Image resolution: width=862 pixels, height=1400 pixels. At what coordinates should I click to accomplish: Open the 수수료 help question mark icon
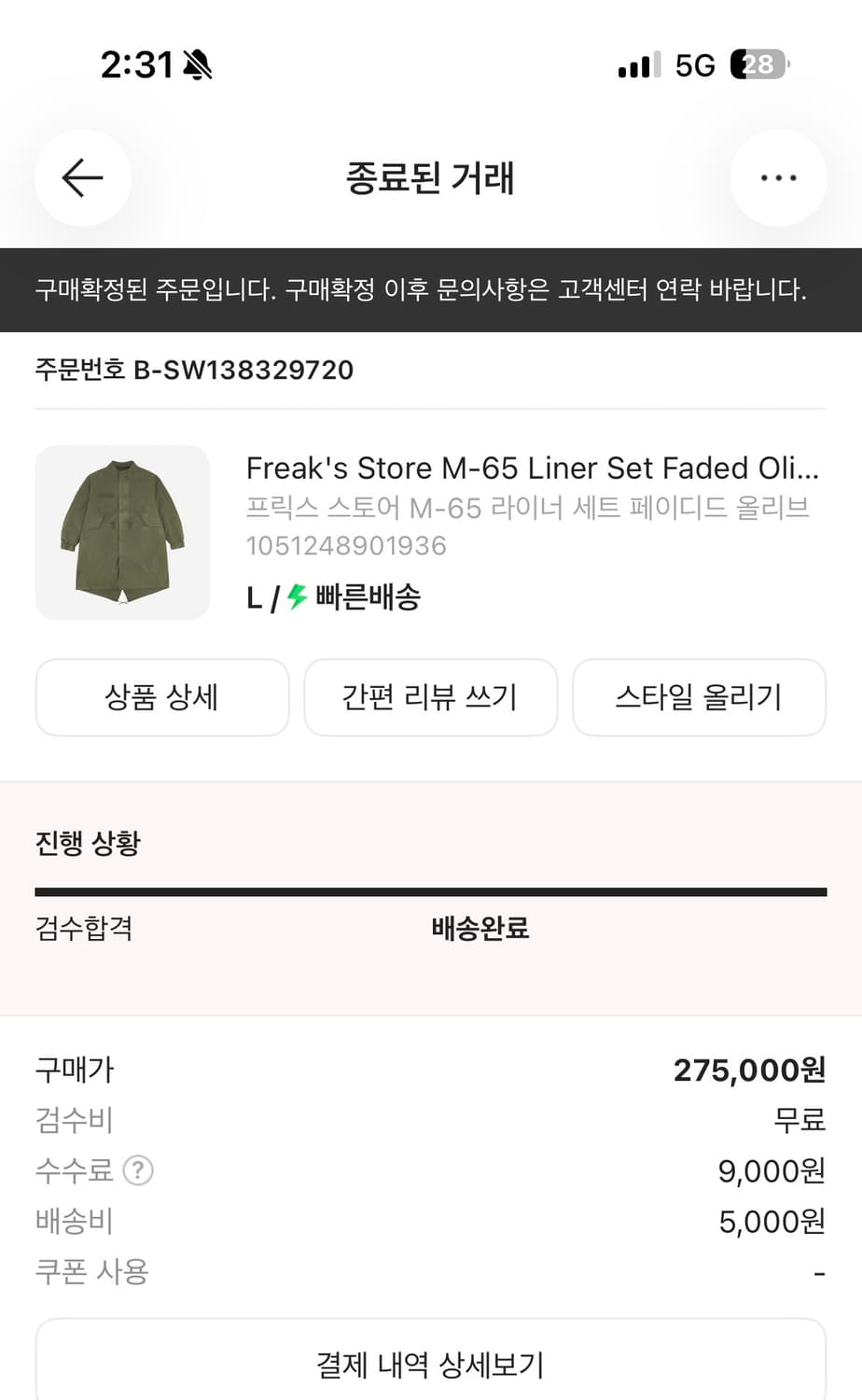136,1170
